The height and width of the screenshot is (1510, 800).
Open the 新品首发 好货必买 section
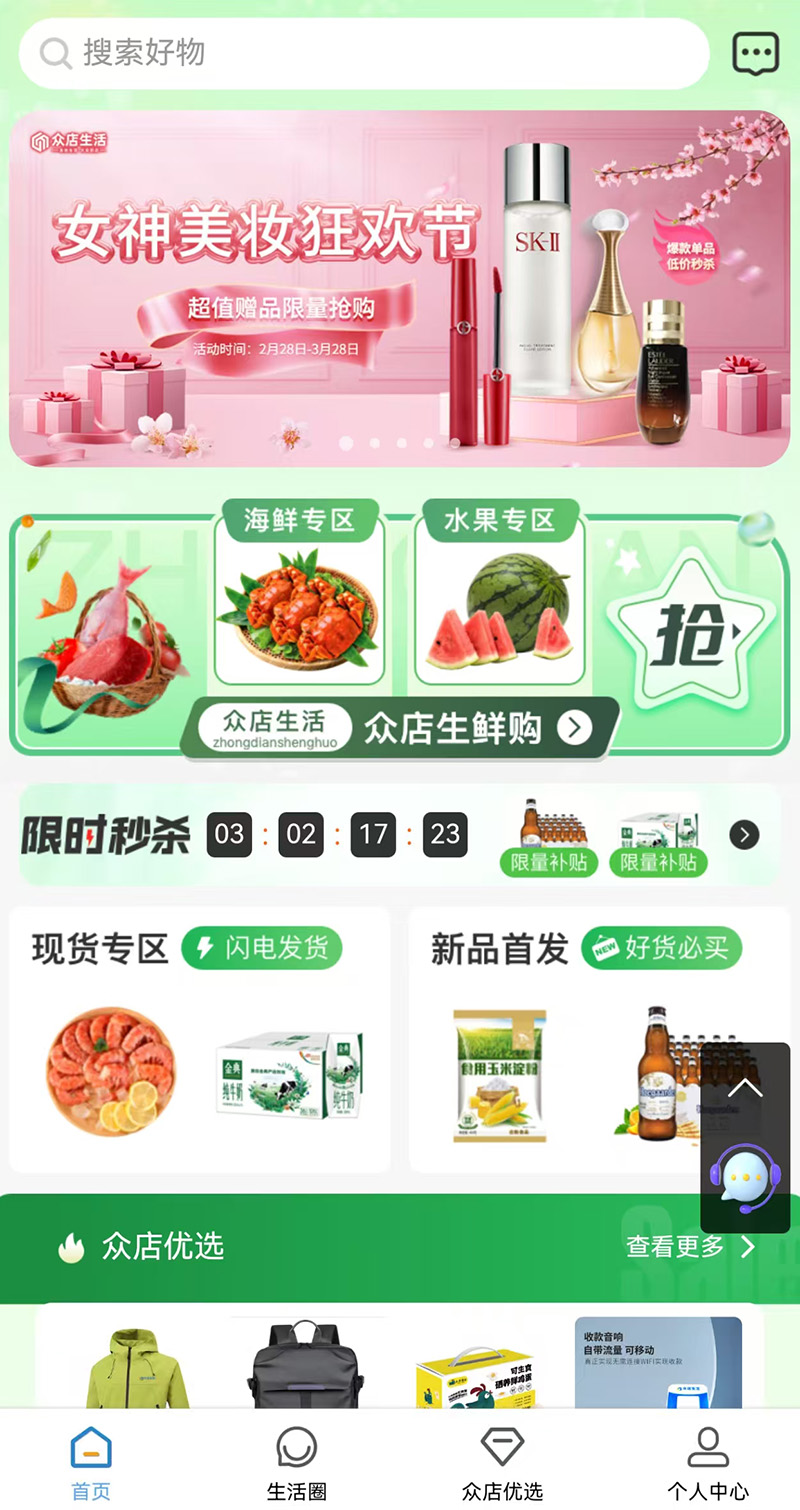(600, 1040)
